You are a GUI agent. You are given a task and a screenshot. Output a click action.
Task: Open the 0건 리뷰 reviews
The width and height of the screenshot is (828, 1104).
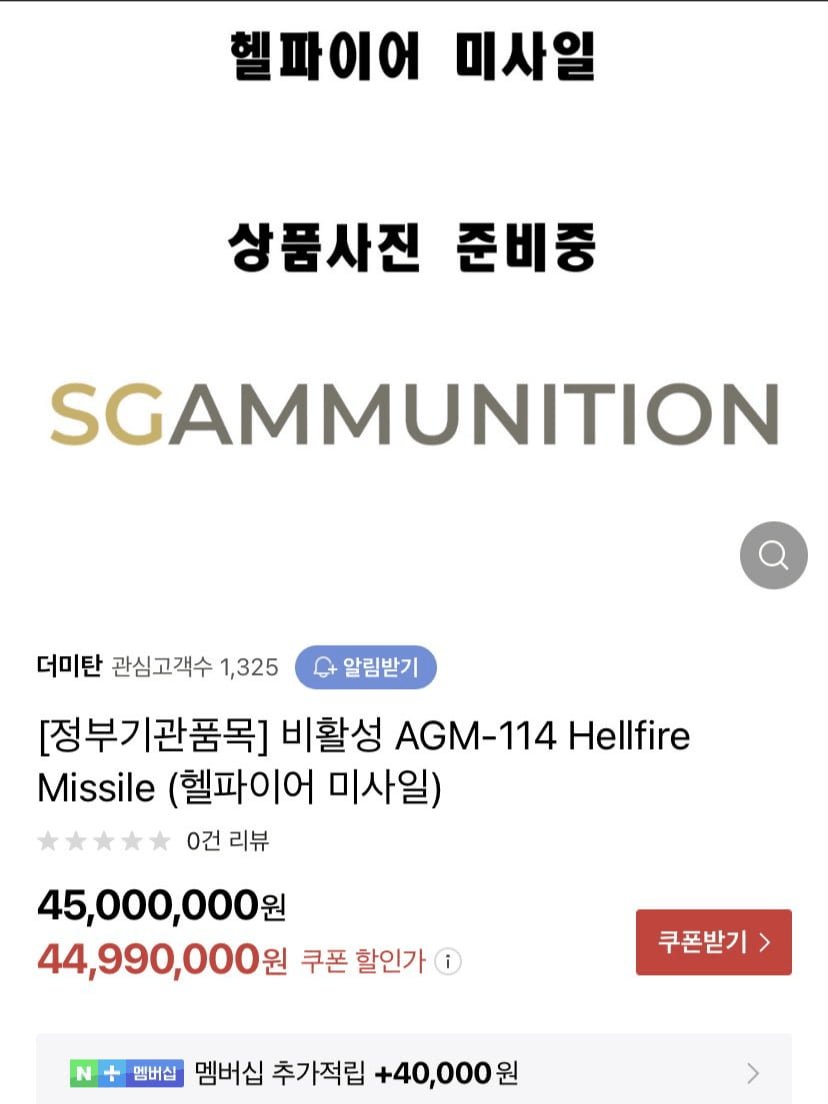click(x=227, y=841)
